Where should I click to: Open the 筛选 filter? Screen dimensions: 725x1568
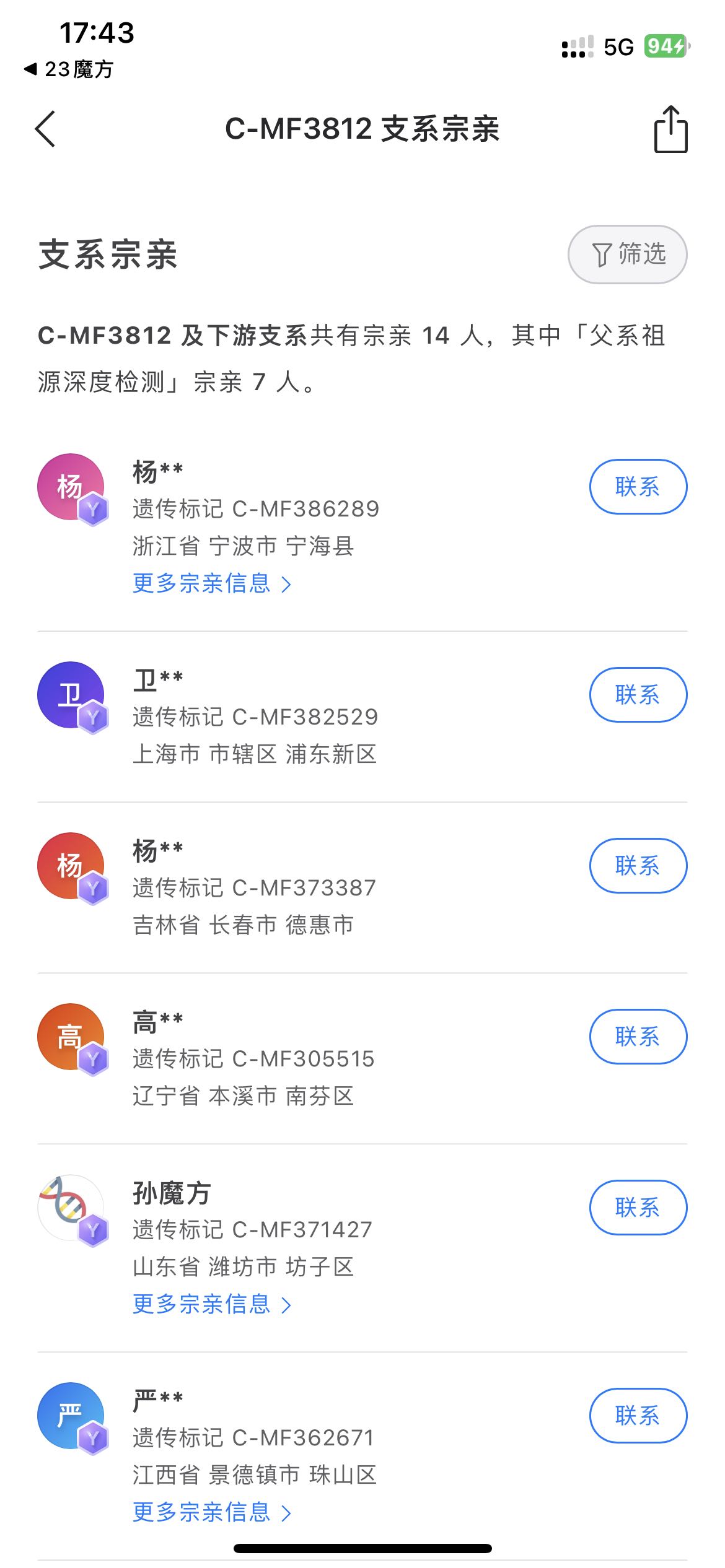point(627,255)
